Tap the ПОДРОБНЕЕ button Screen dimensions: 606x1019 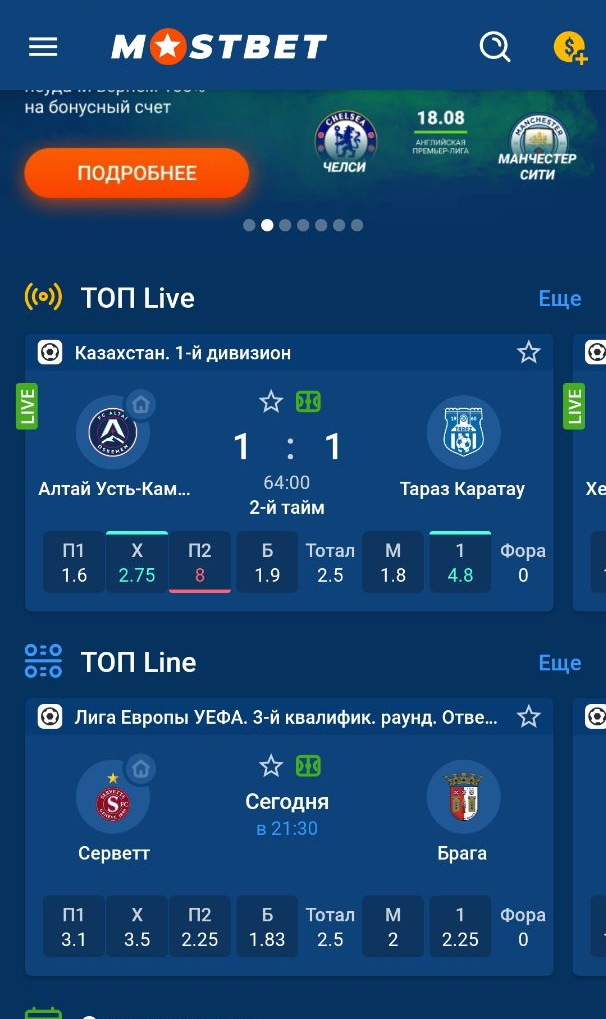point(137,173)
